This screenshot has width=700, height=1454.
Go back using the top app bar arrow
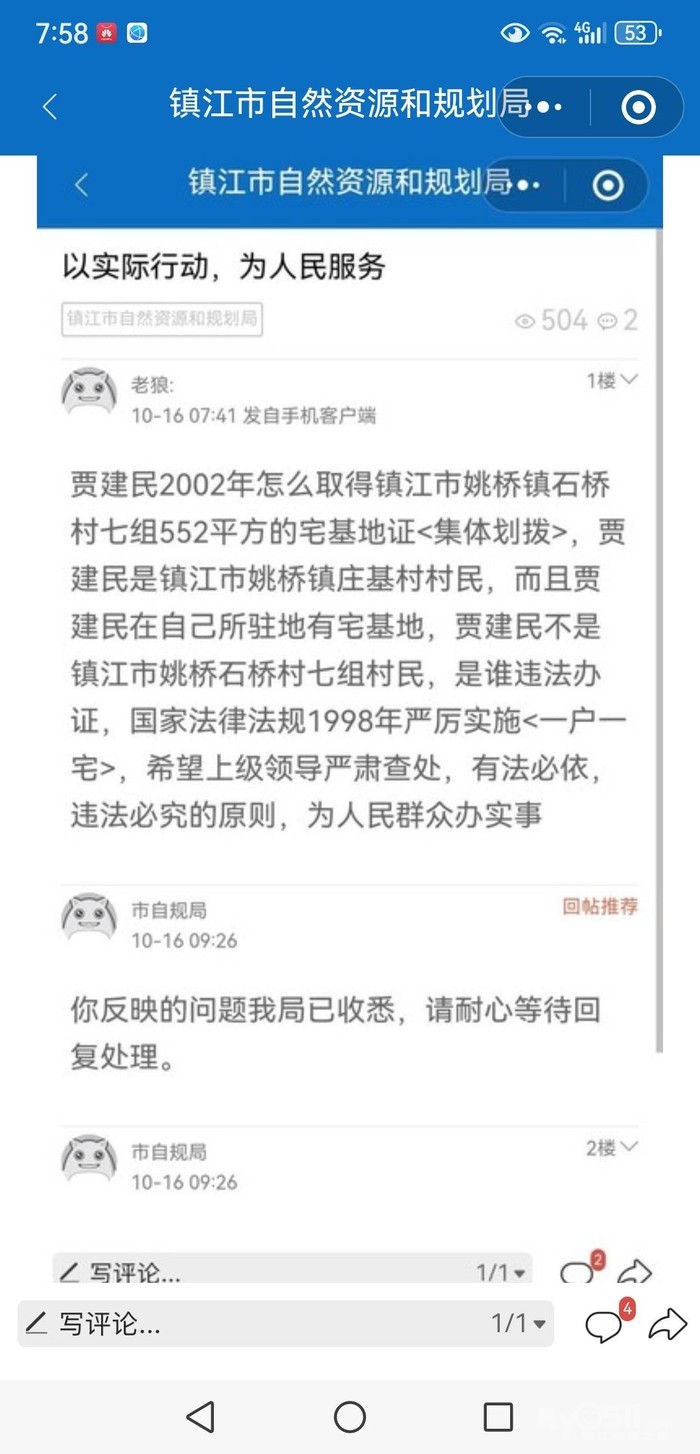pyautogui.click(x=50, y=107)
